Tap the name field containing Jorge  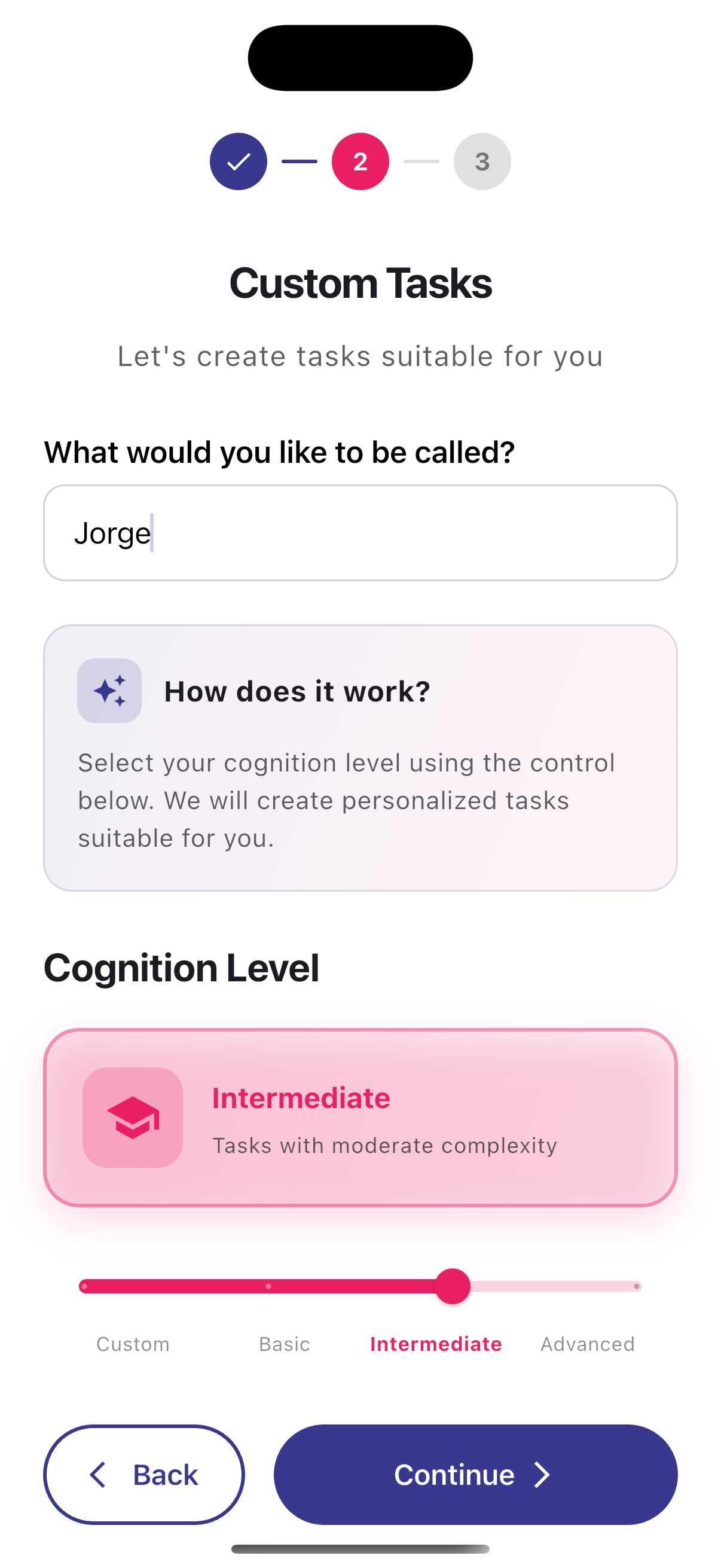(x=360, y=533)
